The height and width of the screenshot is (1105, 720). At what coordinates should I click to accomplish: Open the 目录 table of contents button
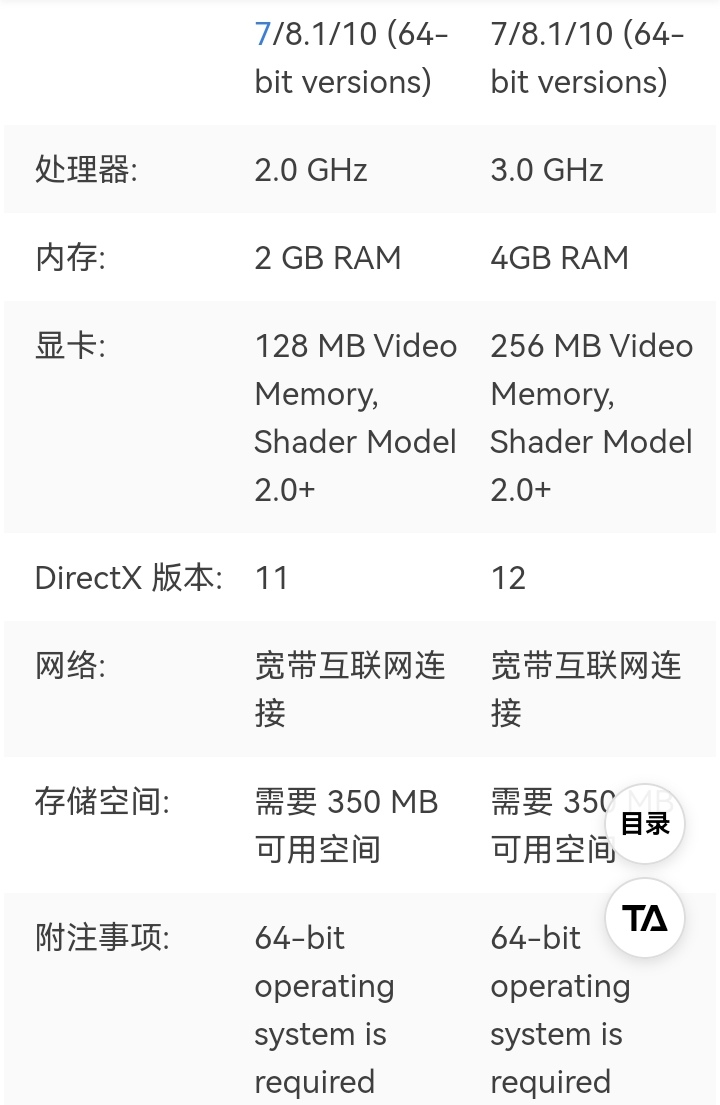645,824
